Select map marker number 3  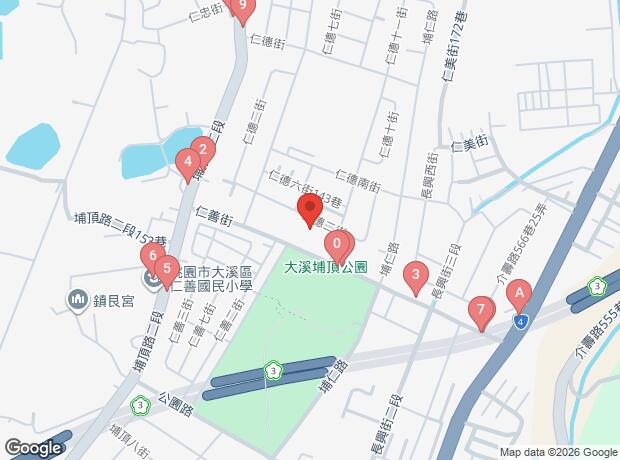(x=416, y=275)
